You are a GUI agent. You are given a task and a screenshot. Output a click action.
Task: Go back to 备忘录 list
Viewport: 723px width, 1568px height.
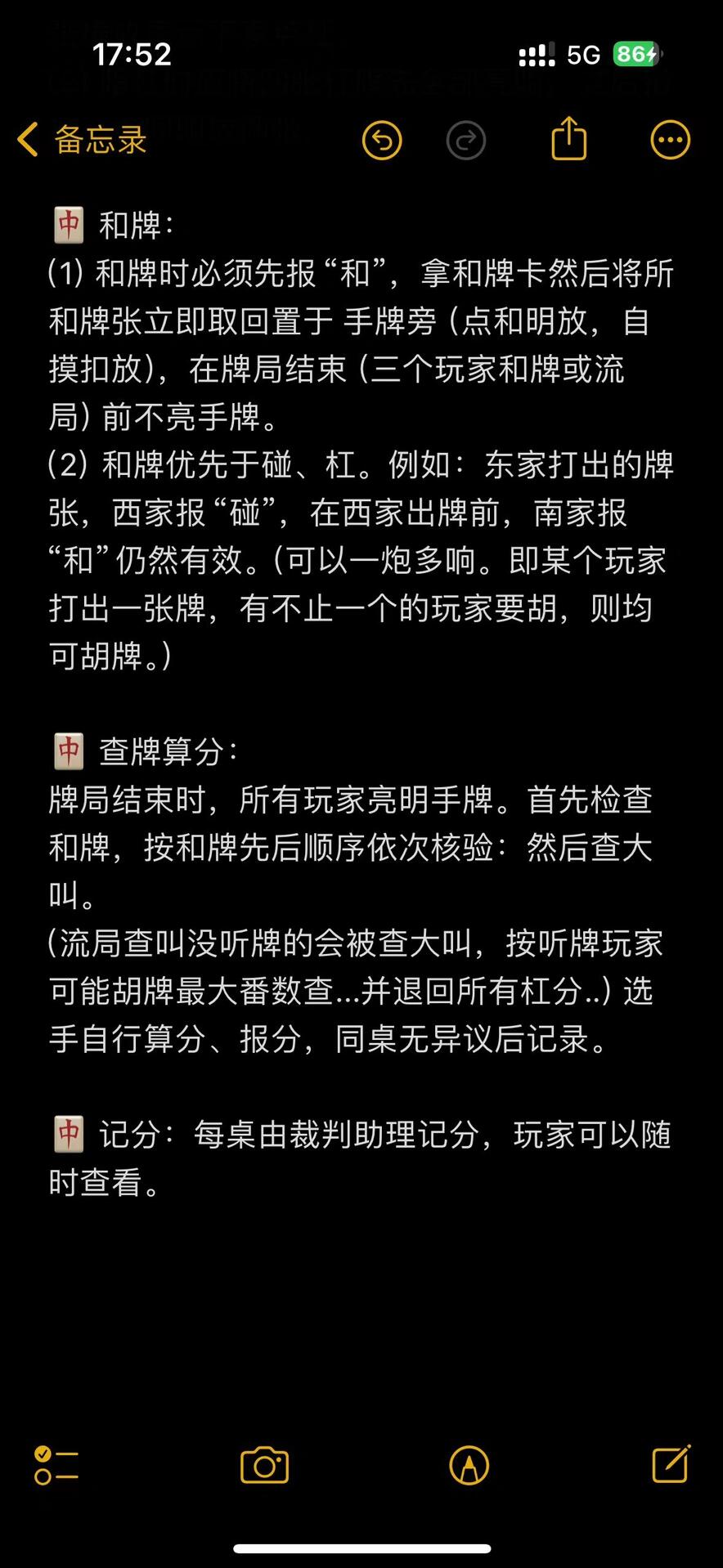[x=82, y=140]
